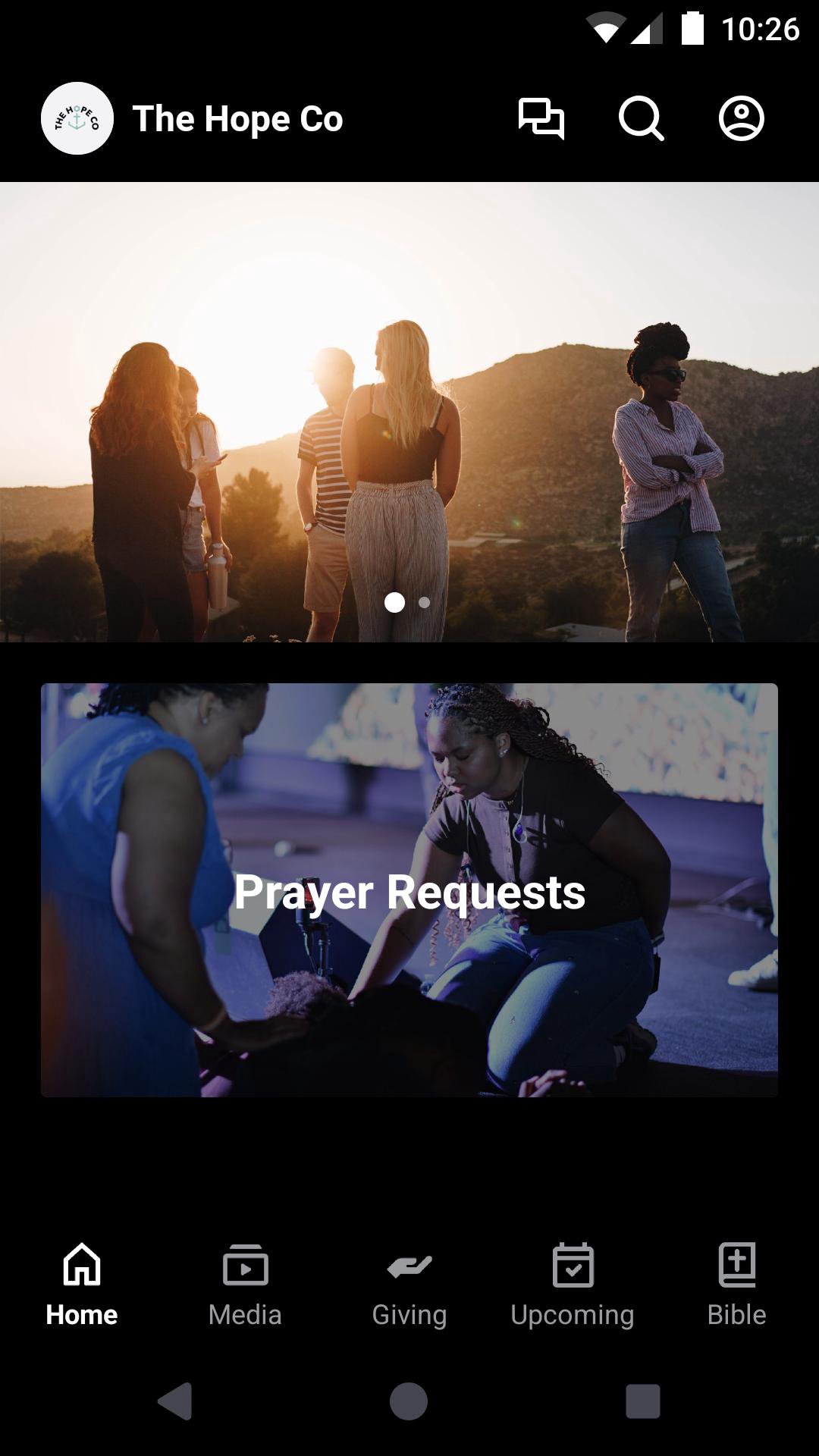This screenshot has width=819, height=1456.
Task: Open the messages chat icon
Action: tap(541, 118)
